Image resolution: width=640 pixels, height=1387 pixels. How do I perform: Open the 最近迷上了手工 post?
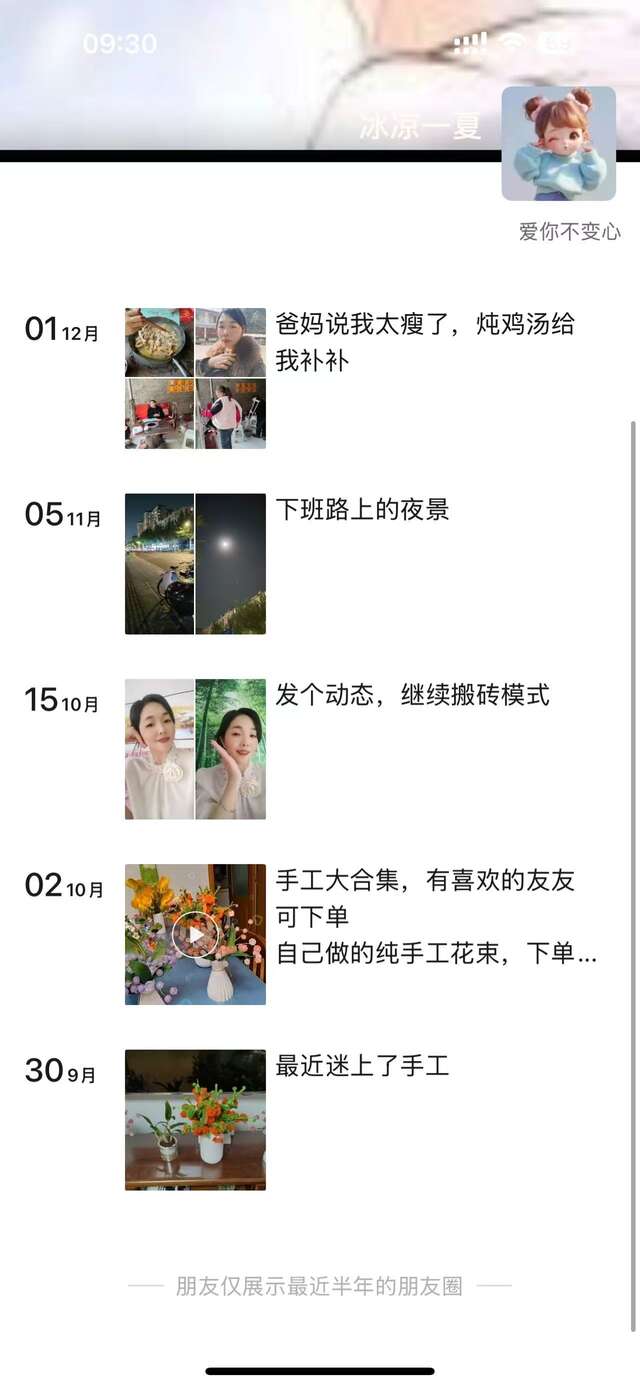[362, 1066]
